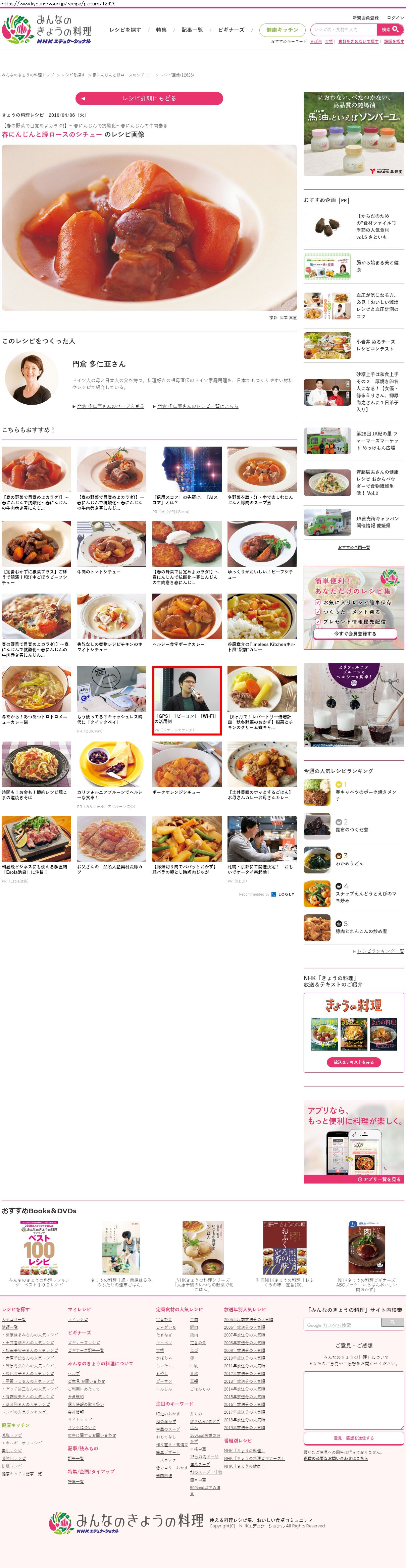Open the 記事一覧 page

pyautogui.click(x=192, y=30)
